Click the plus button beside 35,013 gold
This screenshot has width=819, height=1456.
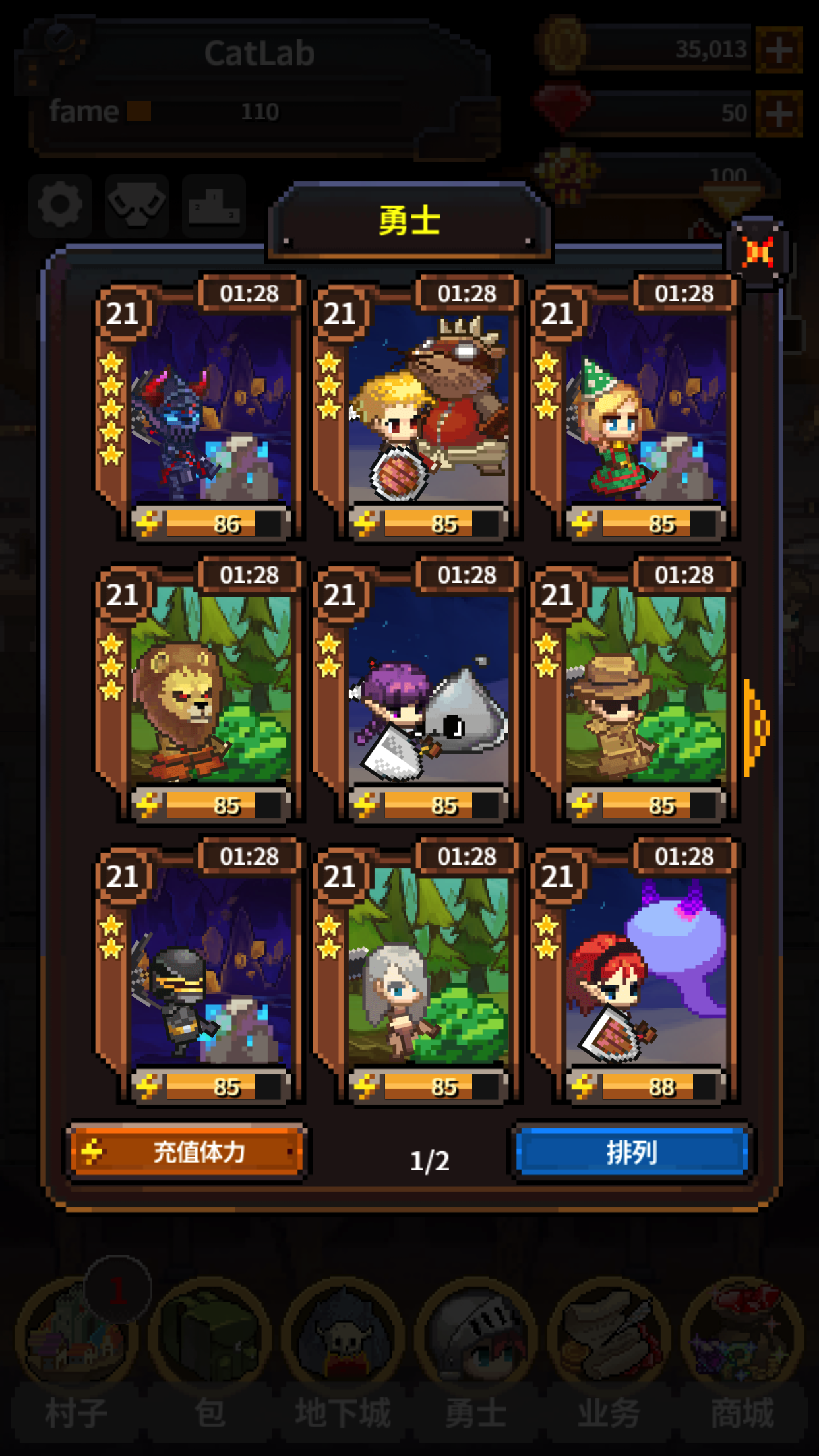[x=781, y=47]
